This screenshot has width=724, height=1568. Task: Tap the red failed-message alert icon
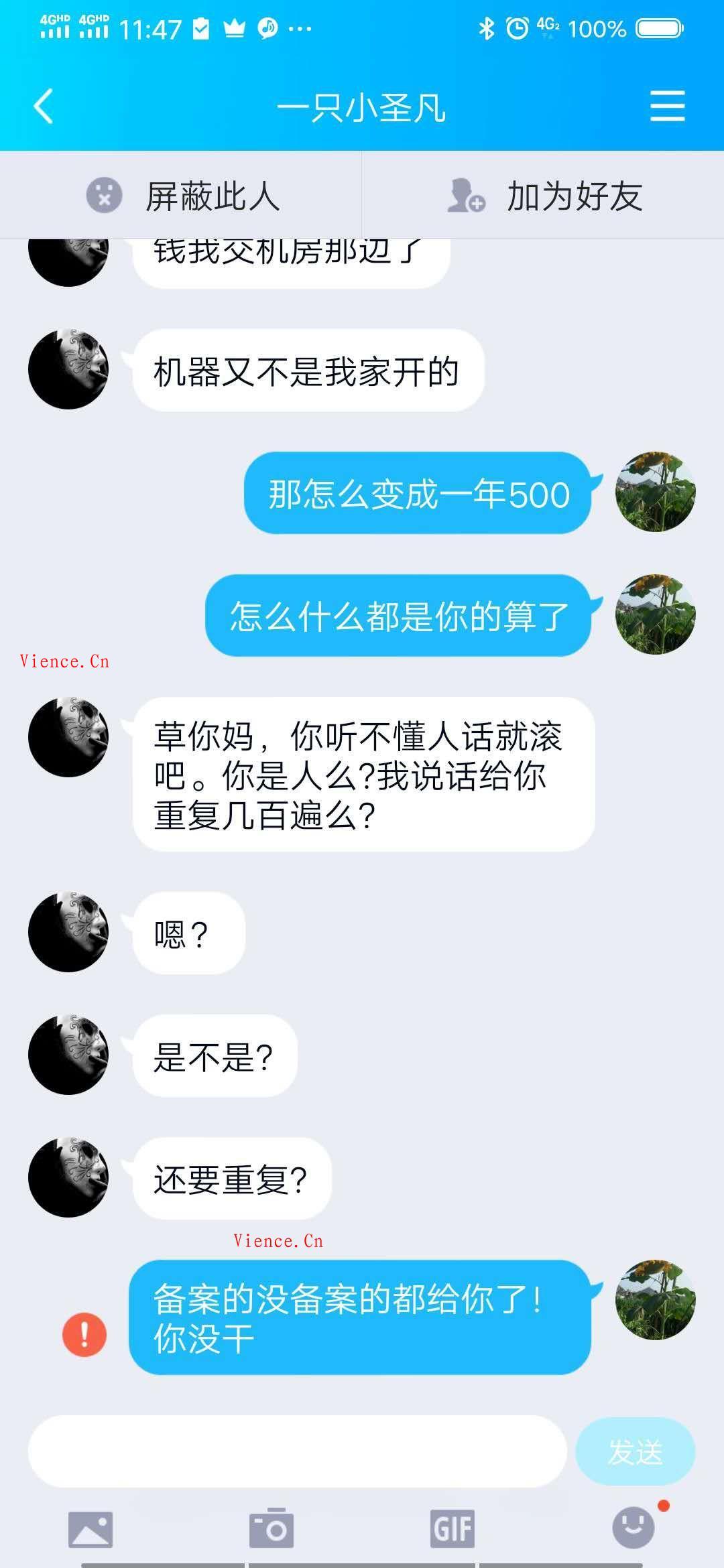[84, 1335]
